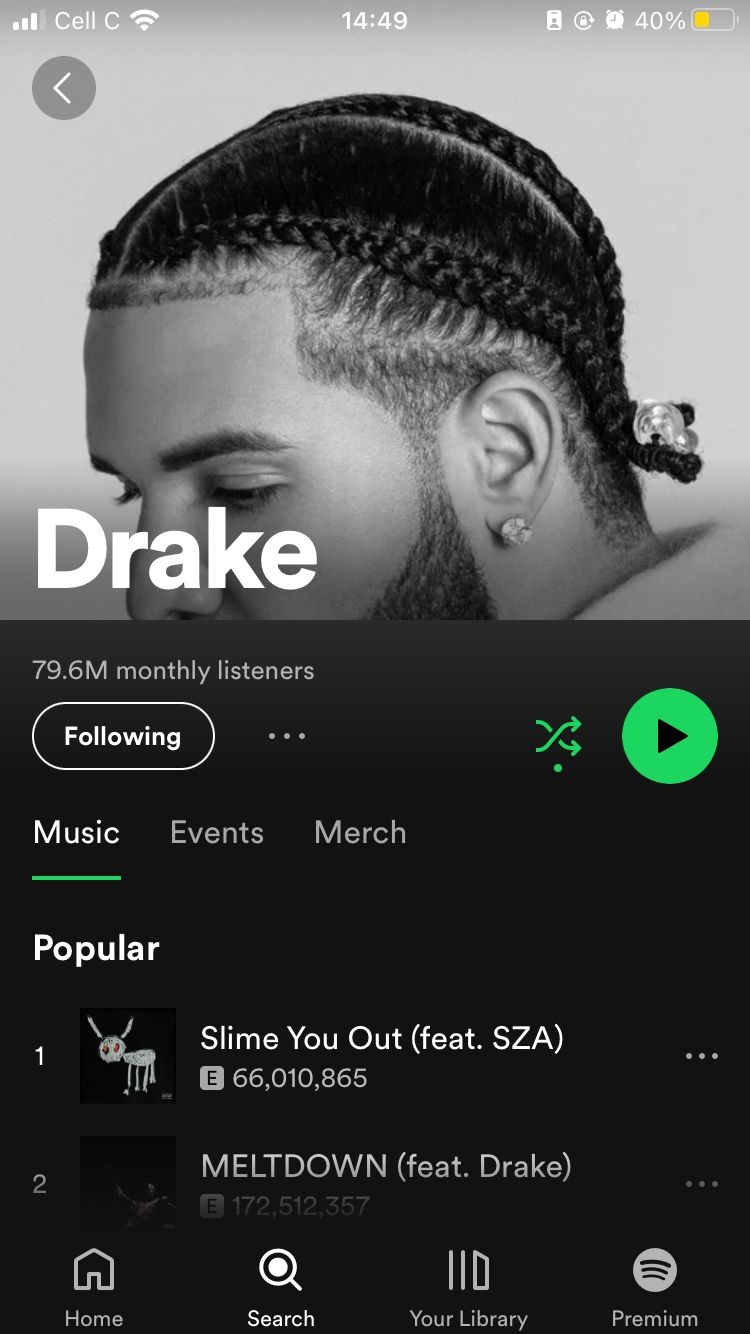Tap the back arrow to leave Drake's page

tap(64, 88)
